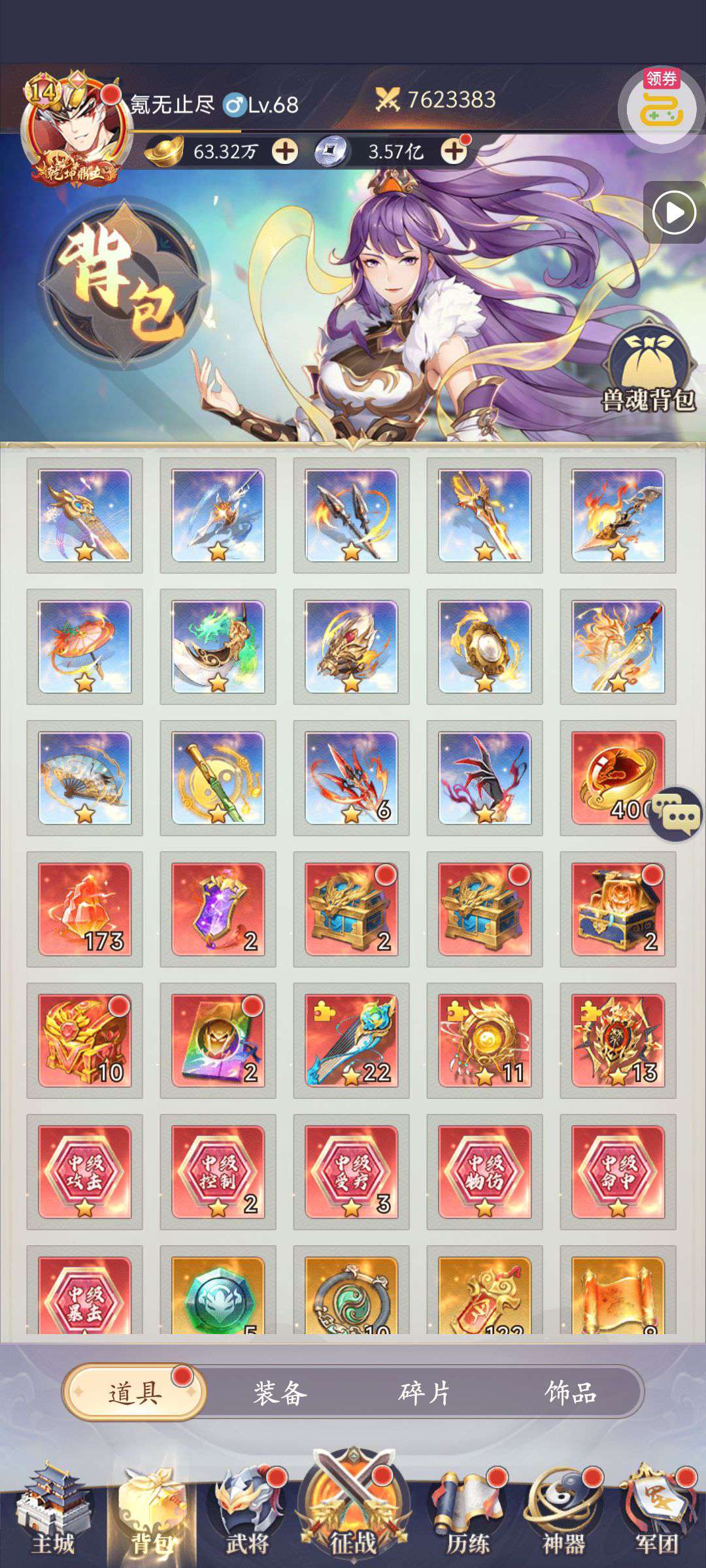The image size is (706, 1568).
Task: Select the 中级攻击 badge item
Action: (85, 1172)
